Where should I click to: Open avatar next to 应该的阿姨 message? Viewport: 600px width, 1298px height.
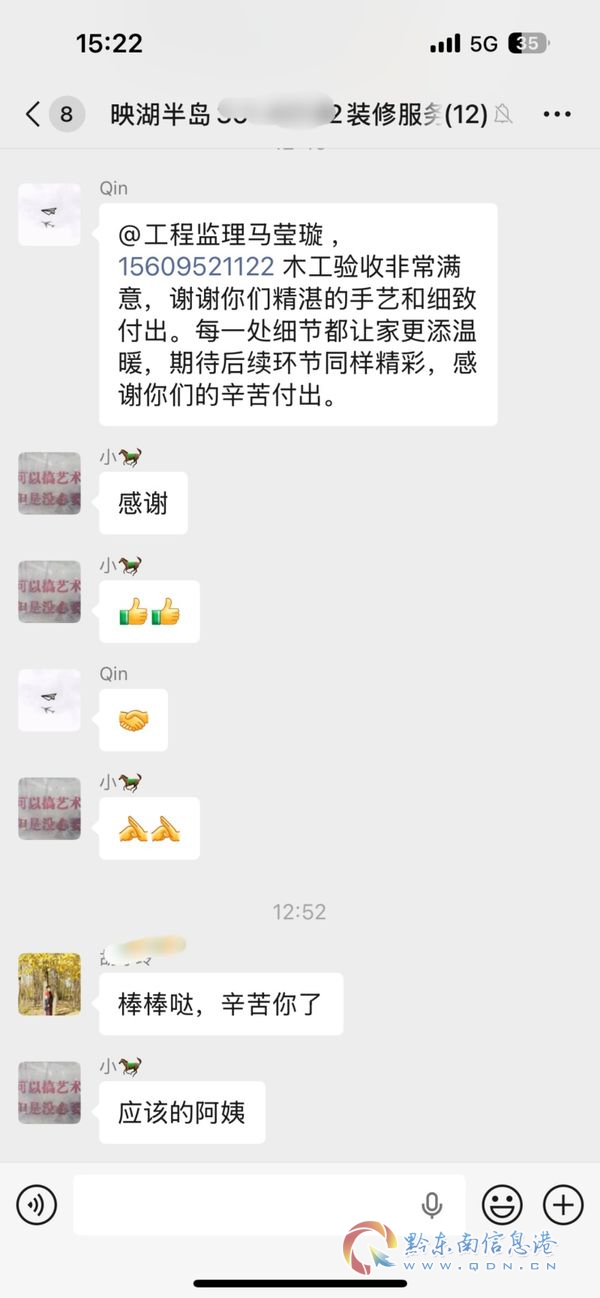pos(50,1092)
